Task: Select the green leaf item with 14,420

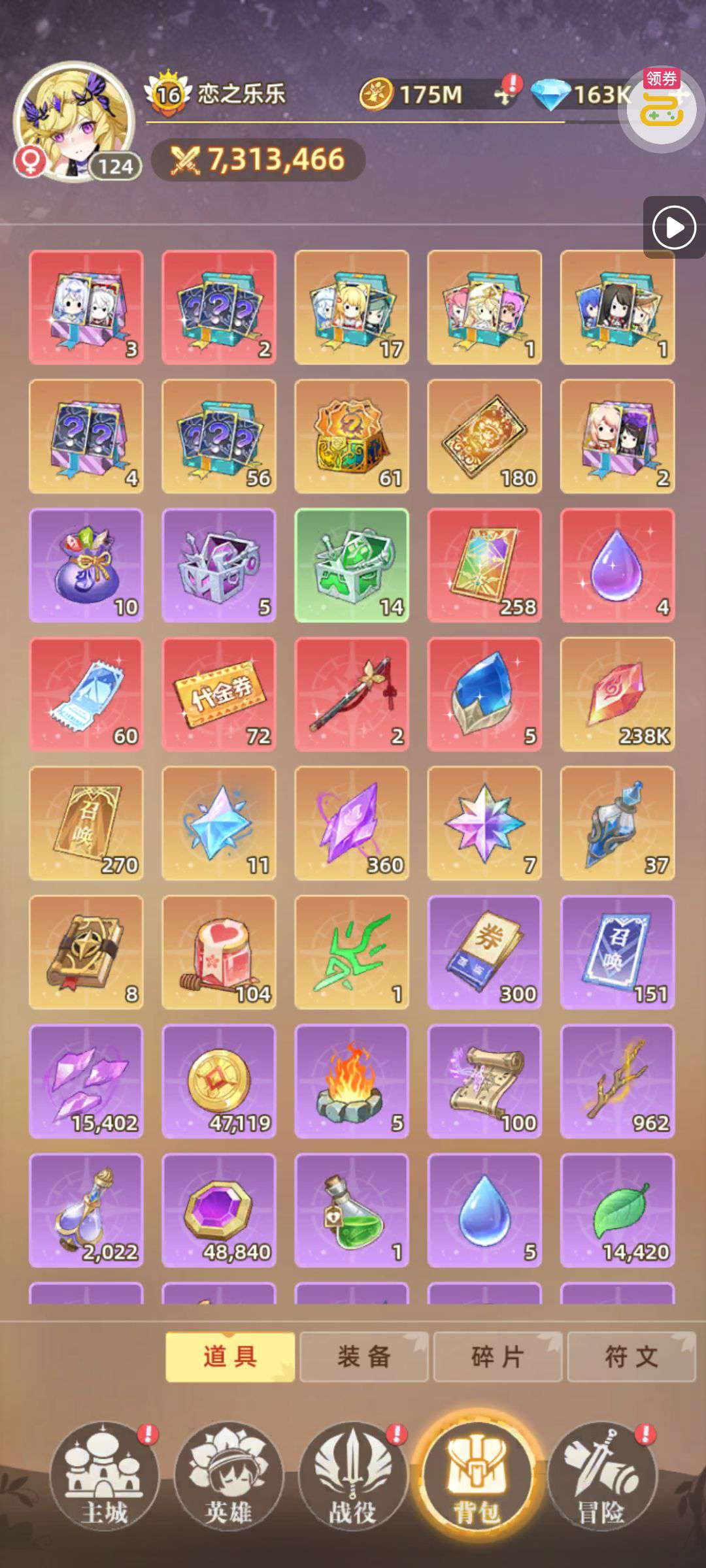Action: point(617,1210)
